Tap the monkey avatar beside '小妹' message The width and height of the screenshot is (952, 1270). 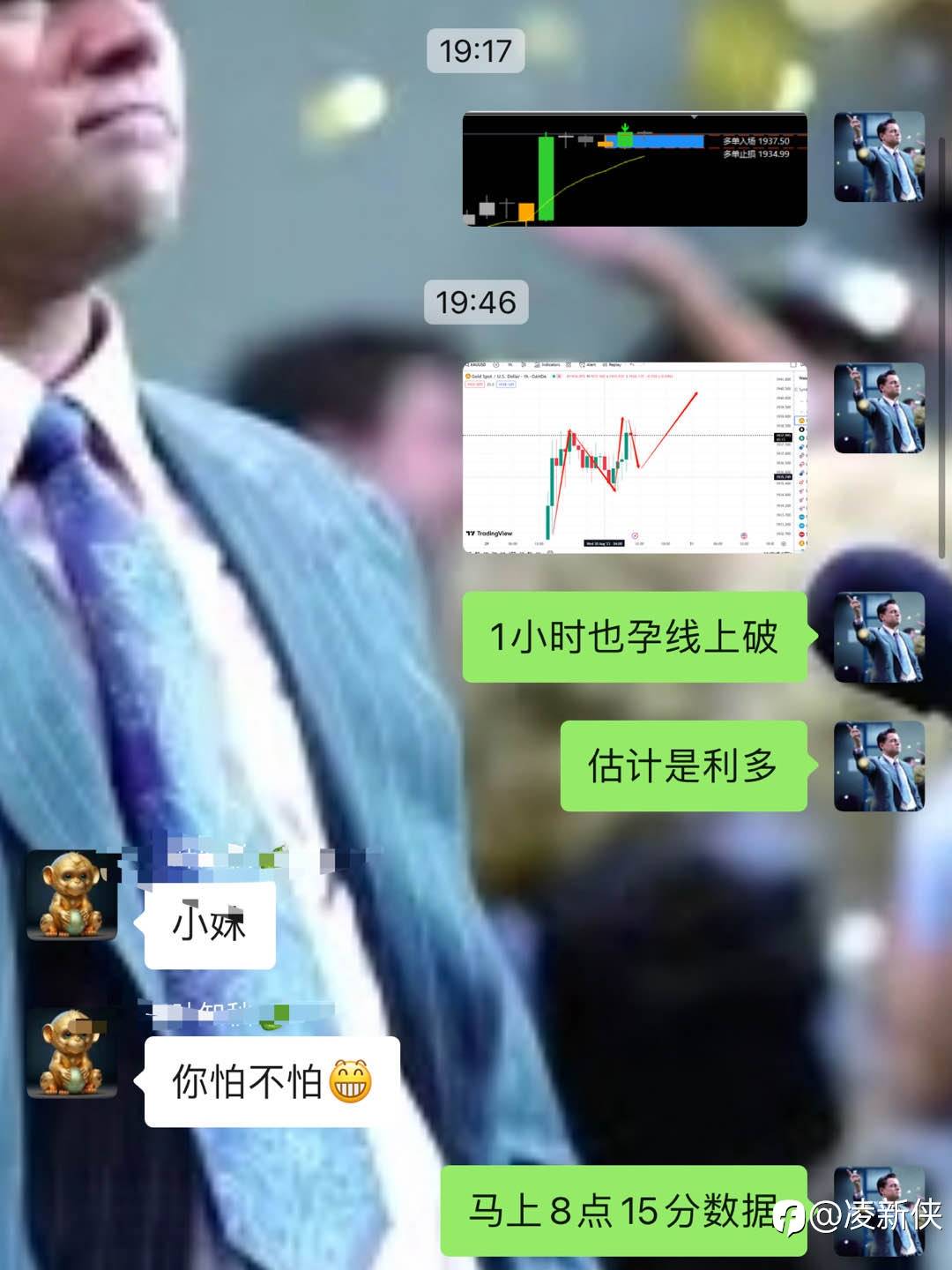72,896
